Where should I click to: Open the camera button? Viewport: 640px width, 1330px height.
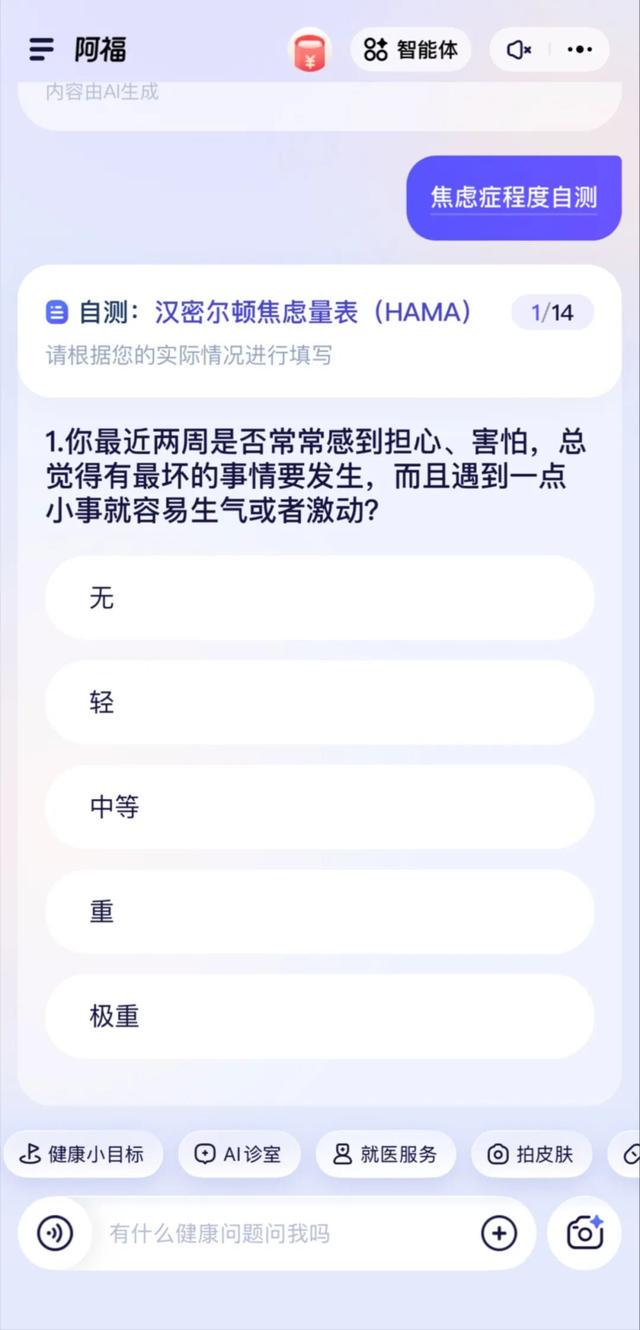pyautogui.click(x=584, y=1233)
